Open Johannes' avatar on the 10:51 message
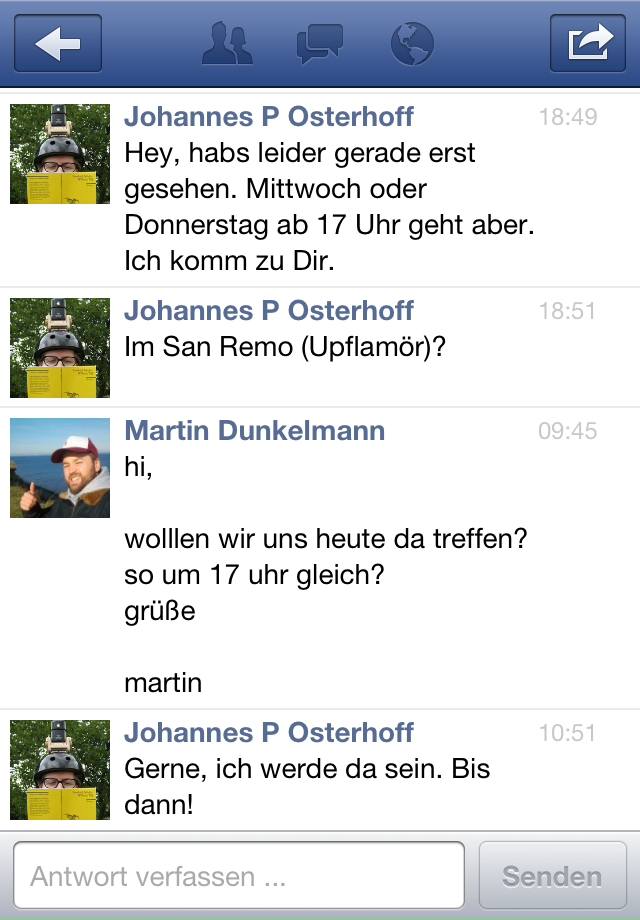This screenshot has height=920, width=640. tap(60, 768)
